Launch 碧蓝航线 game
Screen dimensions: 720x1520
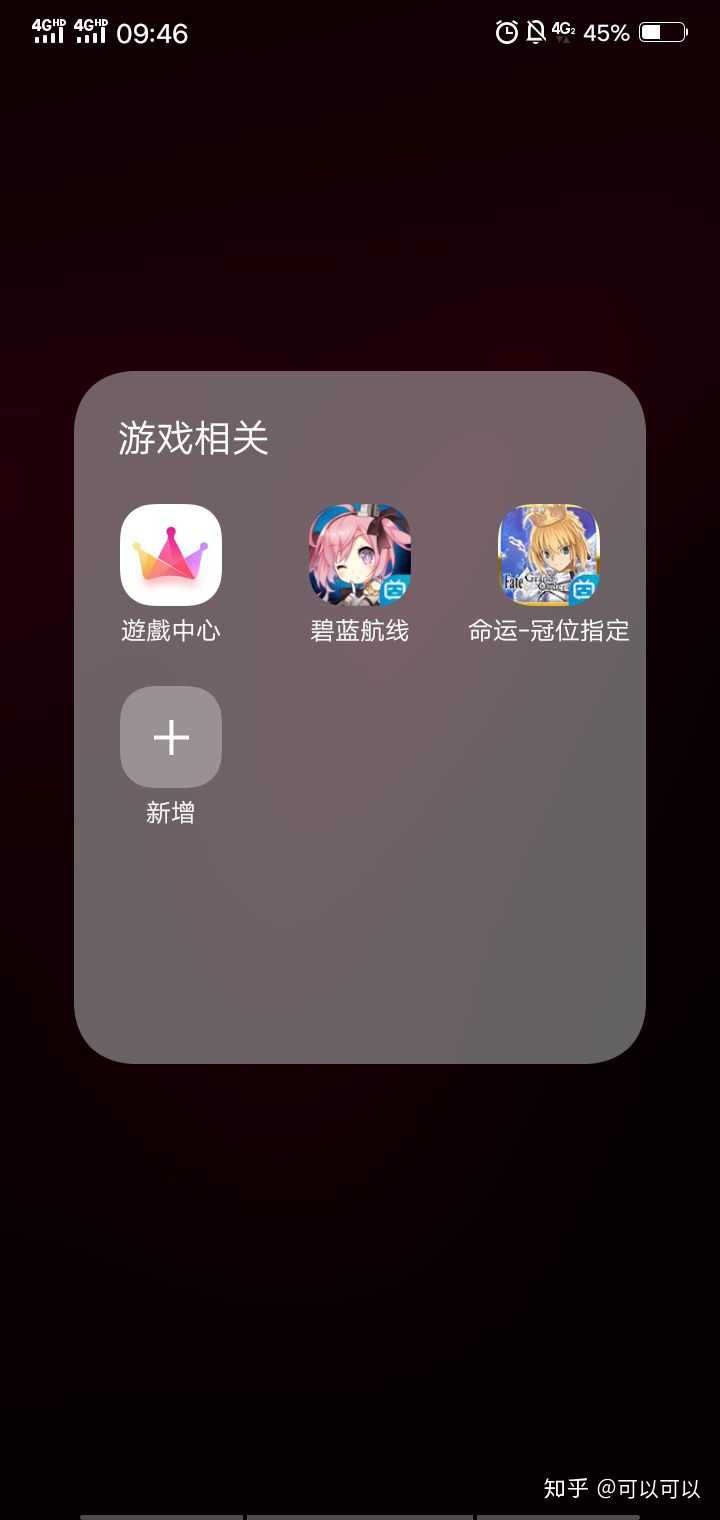(360, 555)
